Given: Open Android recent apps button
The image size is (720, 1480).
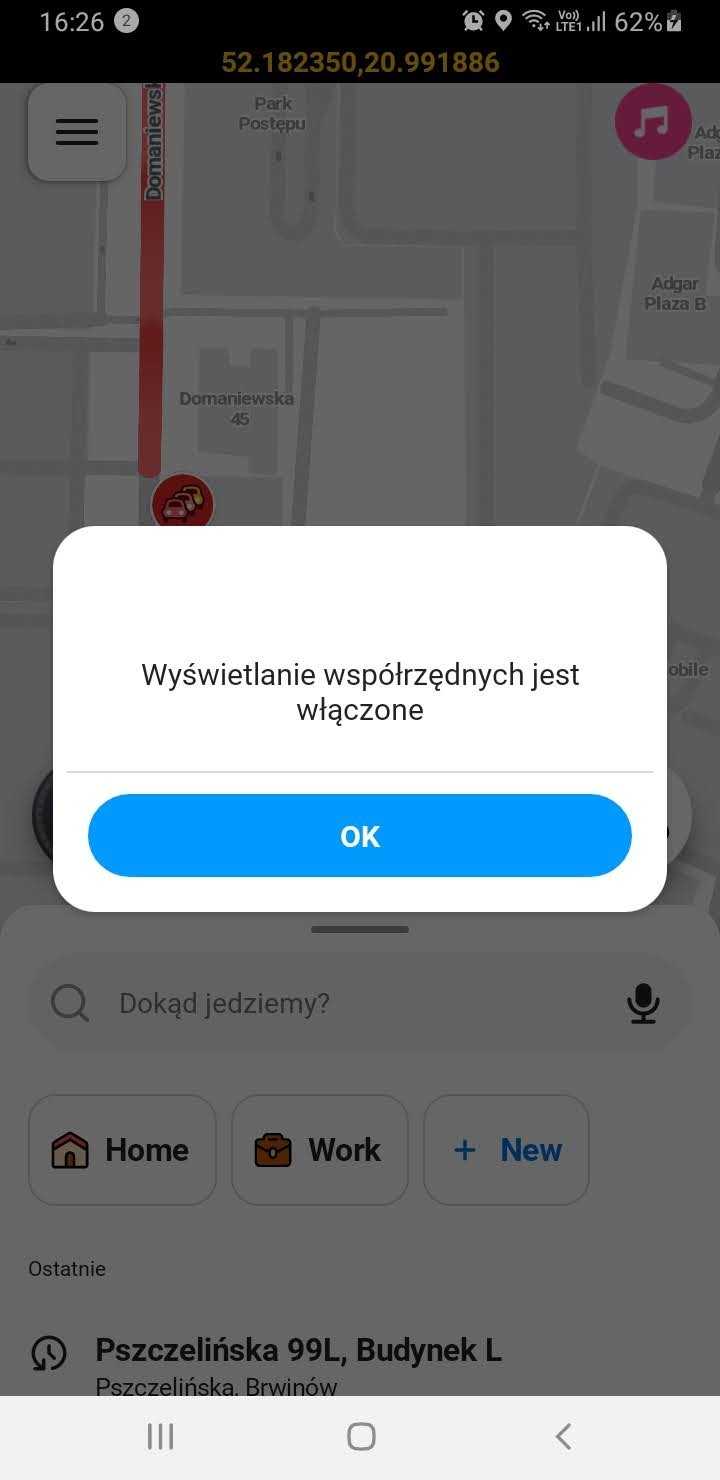Looking at the screenshot, I should pyautogui.click(x=160, y=1436).
